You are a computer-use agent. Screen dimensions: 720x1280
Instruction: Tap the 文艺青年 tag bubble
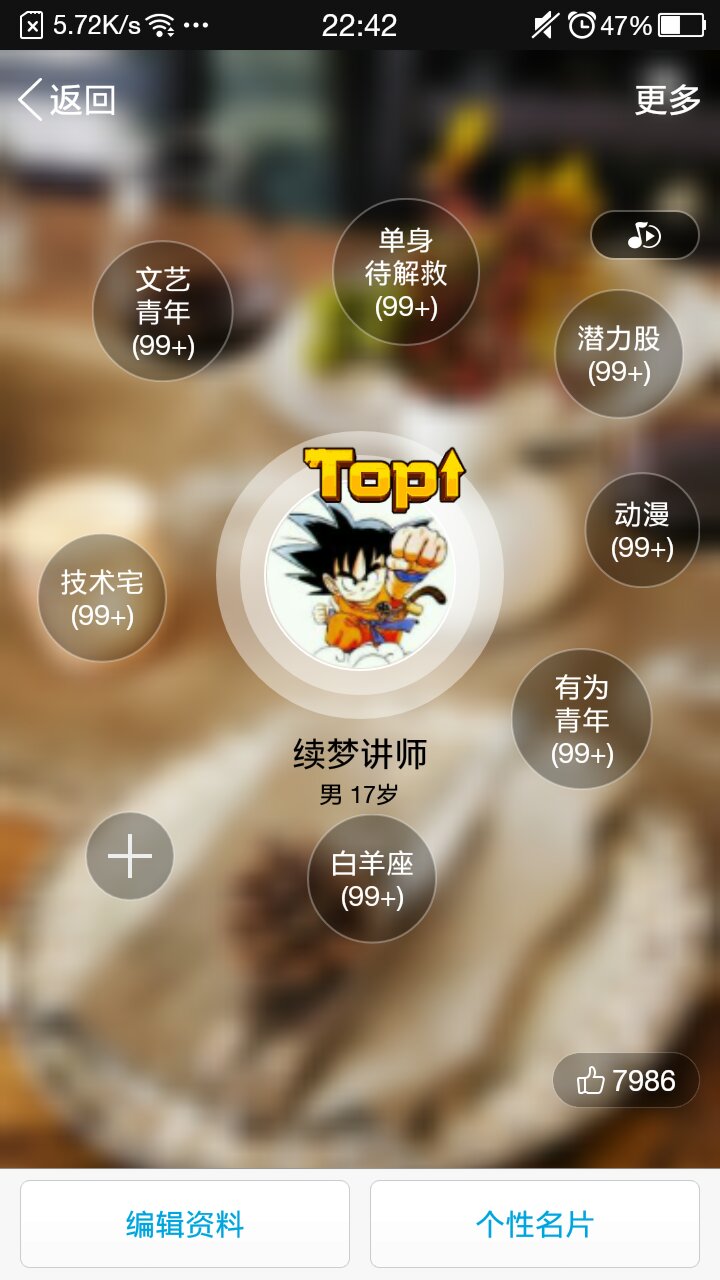click(163, 311)
